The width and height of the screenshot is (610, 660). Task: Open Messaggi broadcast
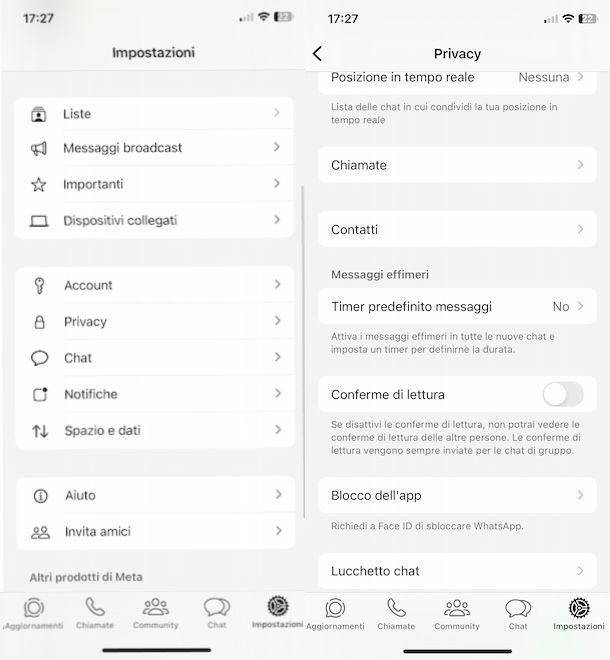point(154,148)
